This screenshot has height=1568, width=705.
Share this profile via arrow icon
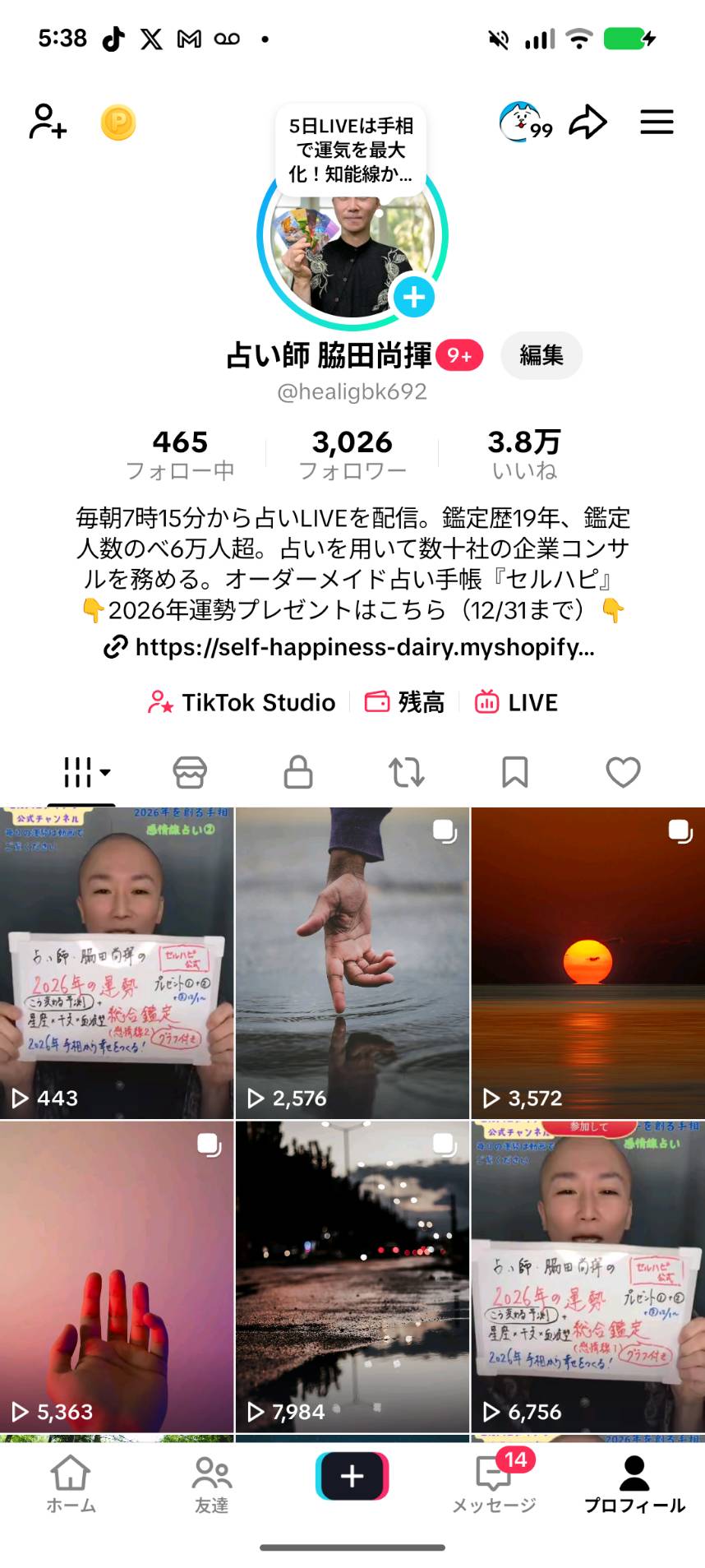[x=588, y=123]
